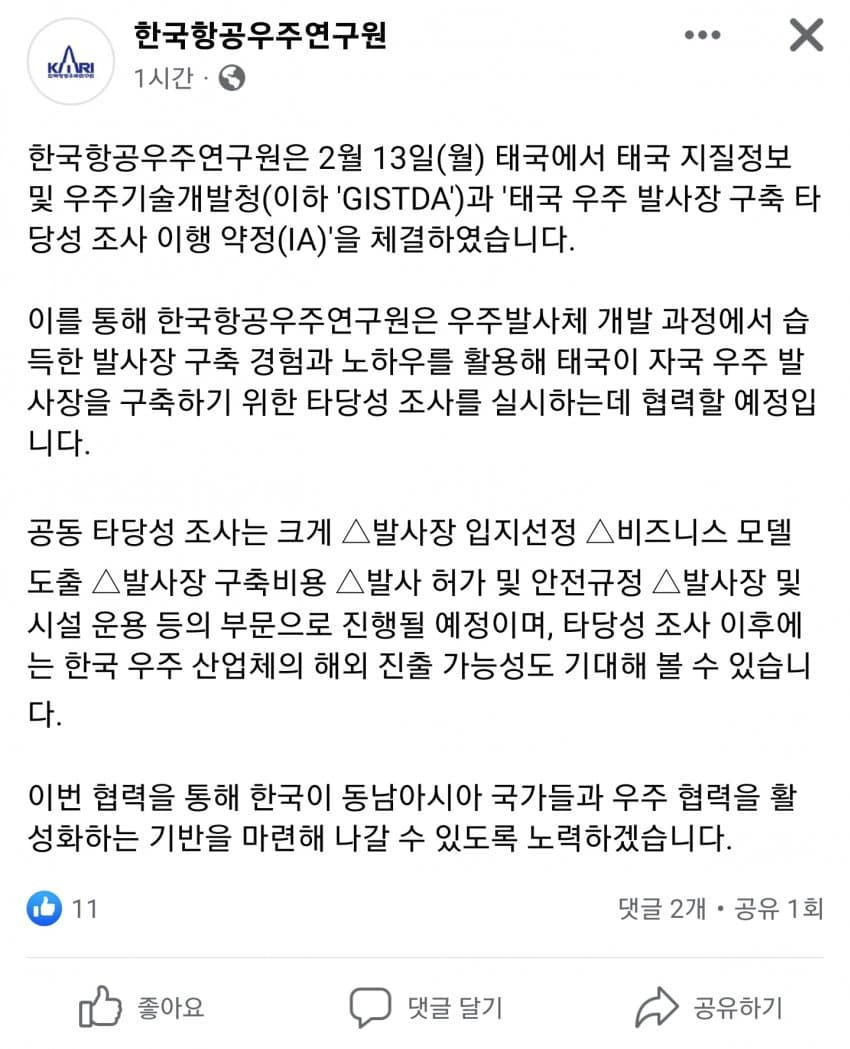The height and width of the screenshot is (1049, 850).
Task: View the 11 reactions on the post
Action: [62, 908]
